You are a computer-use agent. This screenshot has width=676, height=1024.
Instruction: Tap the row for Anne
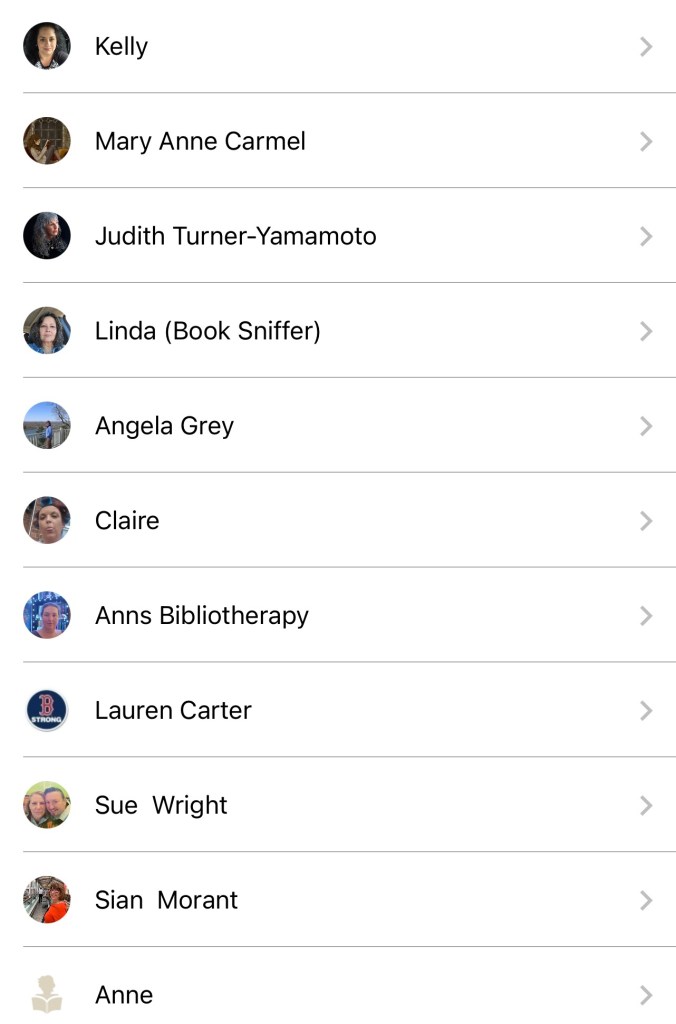(124, 995)
